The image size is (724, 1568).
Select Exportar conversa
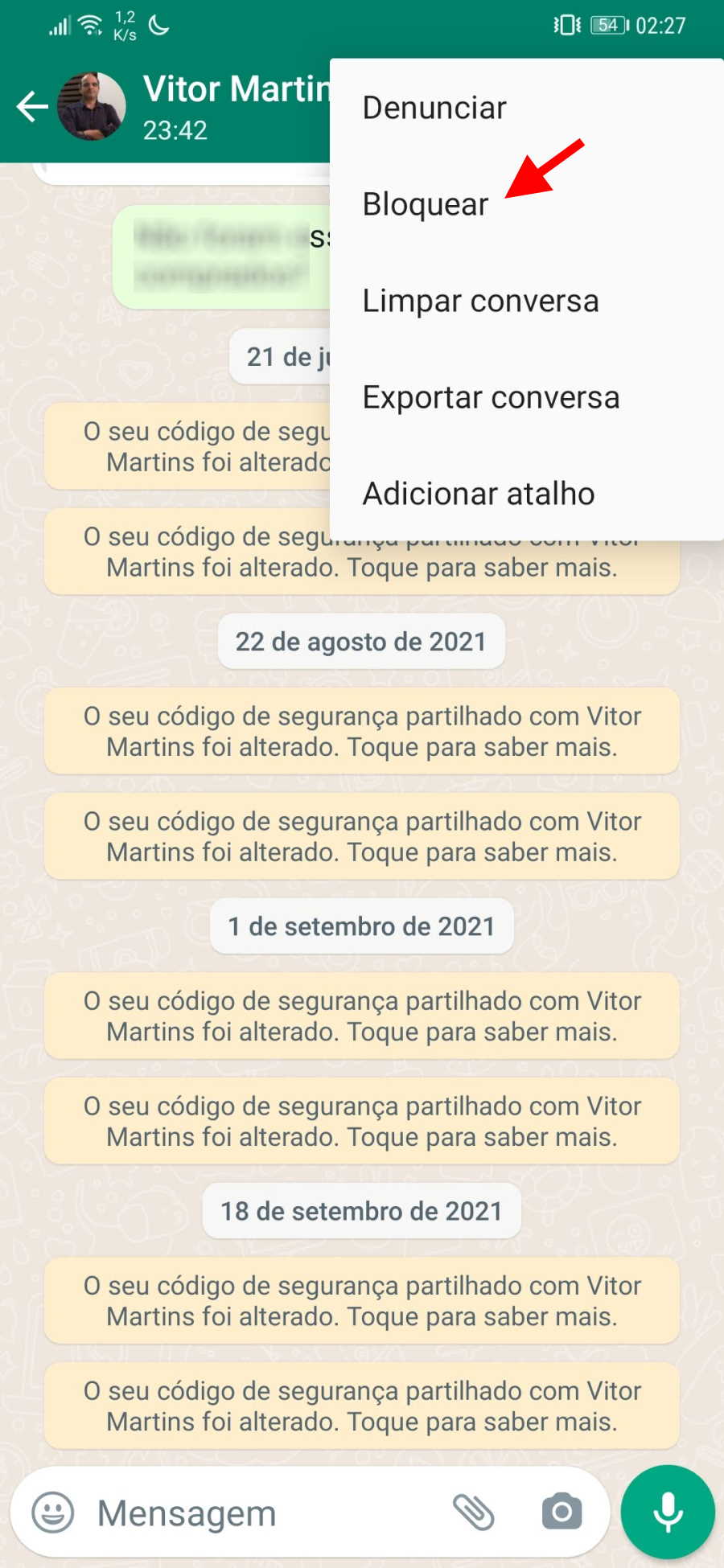(x=491, y=397)
